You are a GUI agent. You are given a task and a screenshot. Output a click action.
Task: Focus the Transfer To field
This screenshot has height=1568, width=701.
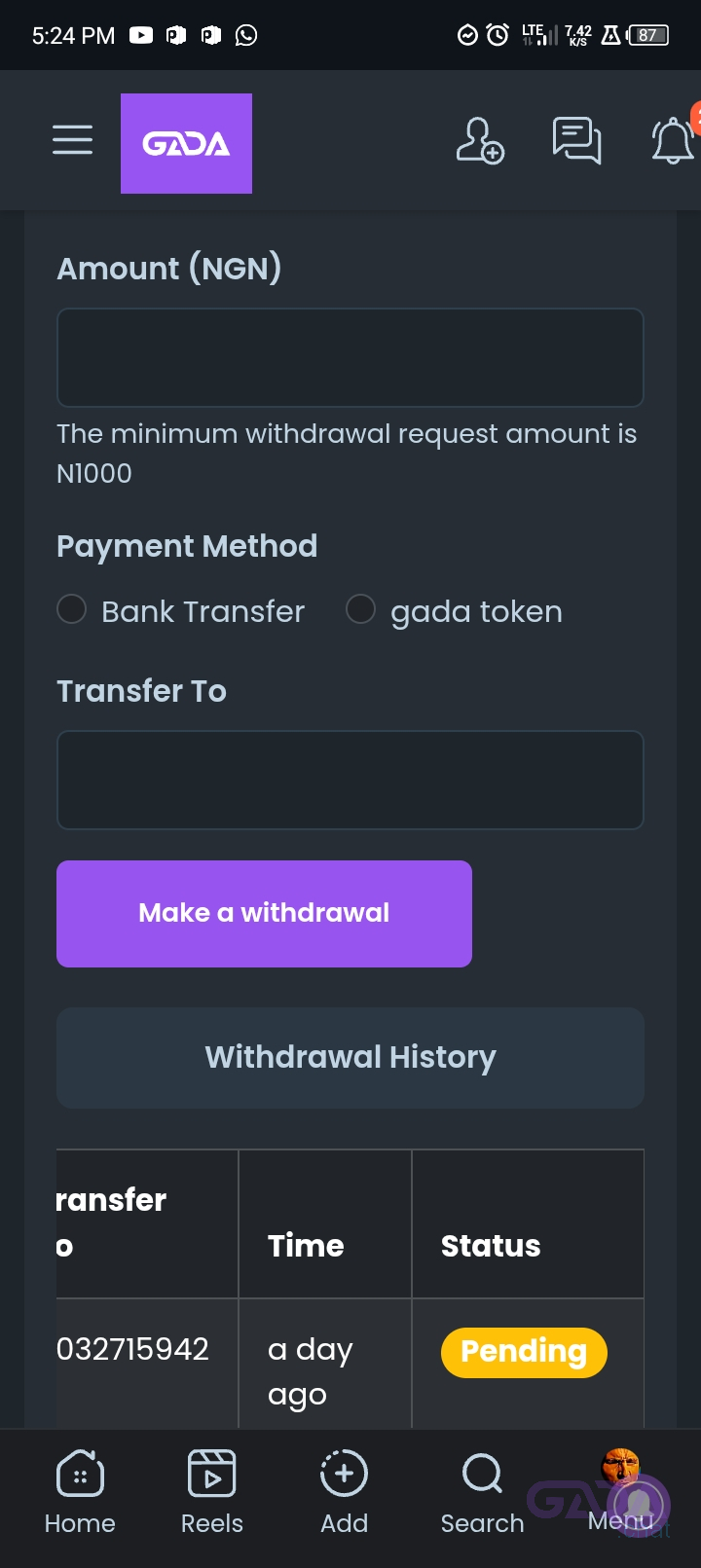tap(350, 780)
